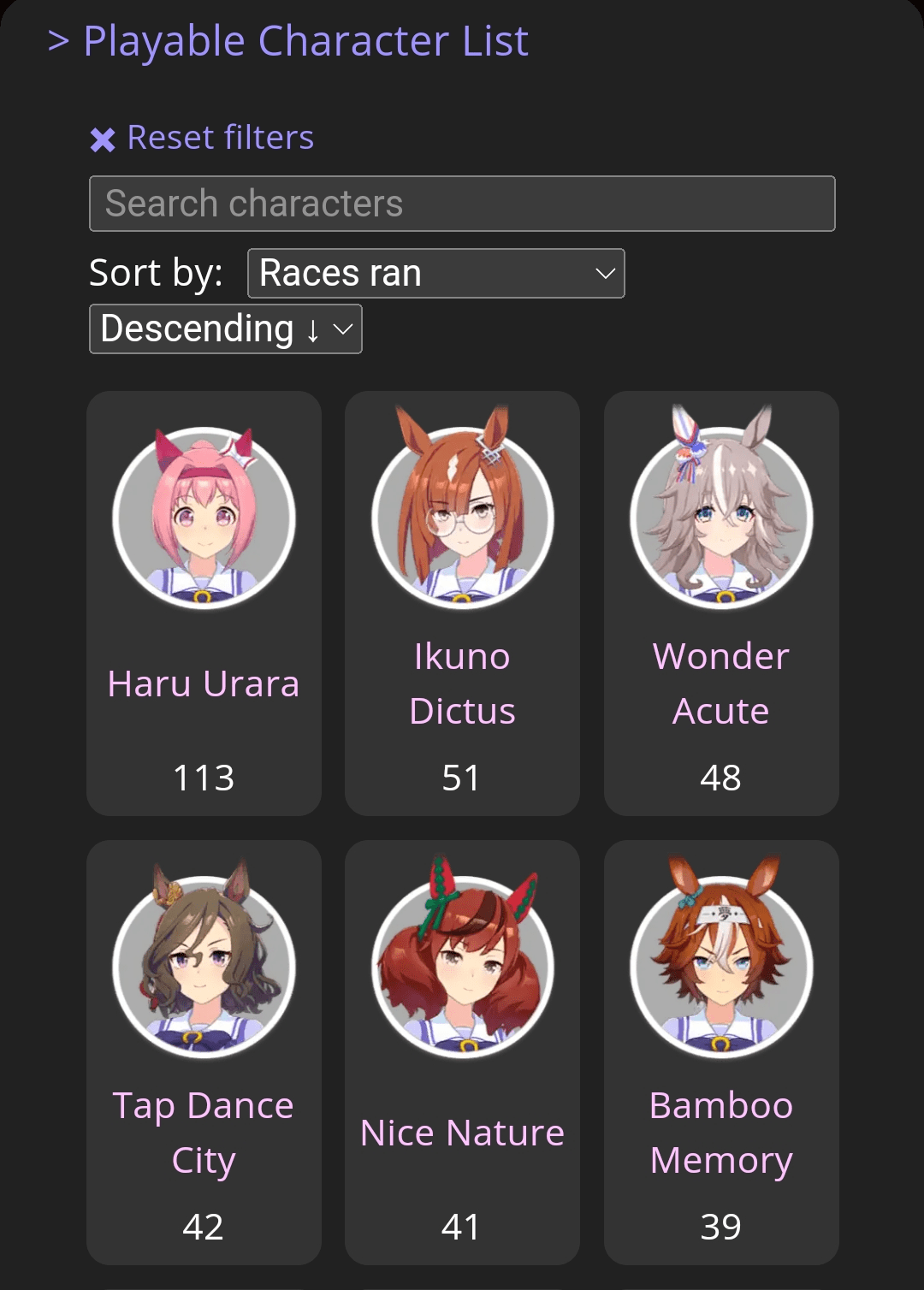924x1290 pixels.
Task: View Ikuno Dictus character card
Action: (x=462, y=603)
